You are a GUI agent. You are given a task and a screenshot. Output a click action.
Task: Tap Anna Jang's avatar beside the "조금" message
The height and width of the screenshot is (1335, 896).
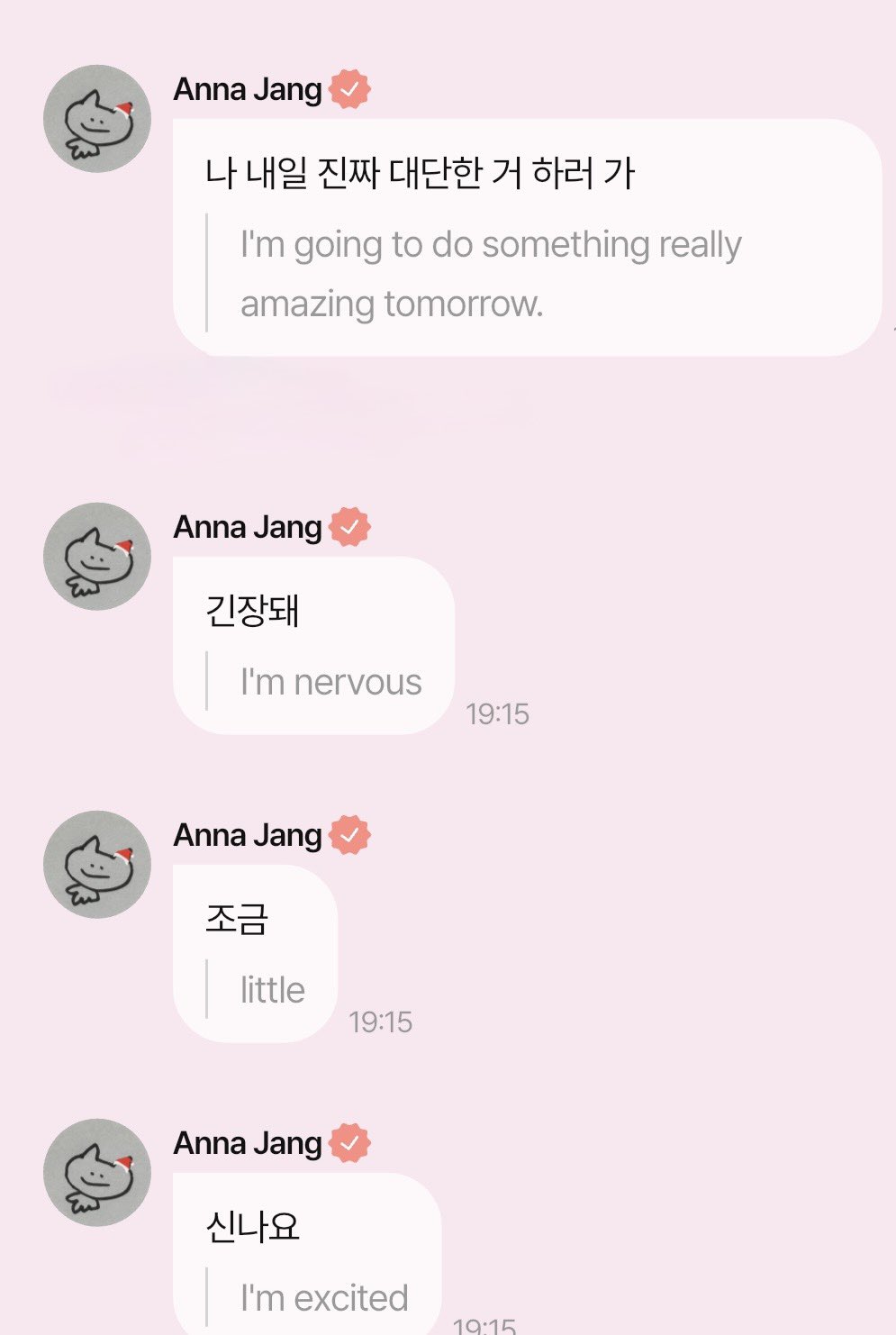(97, 864)
